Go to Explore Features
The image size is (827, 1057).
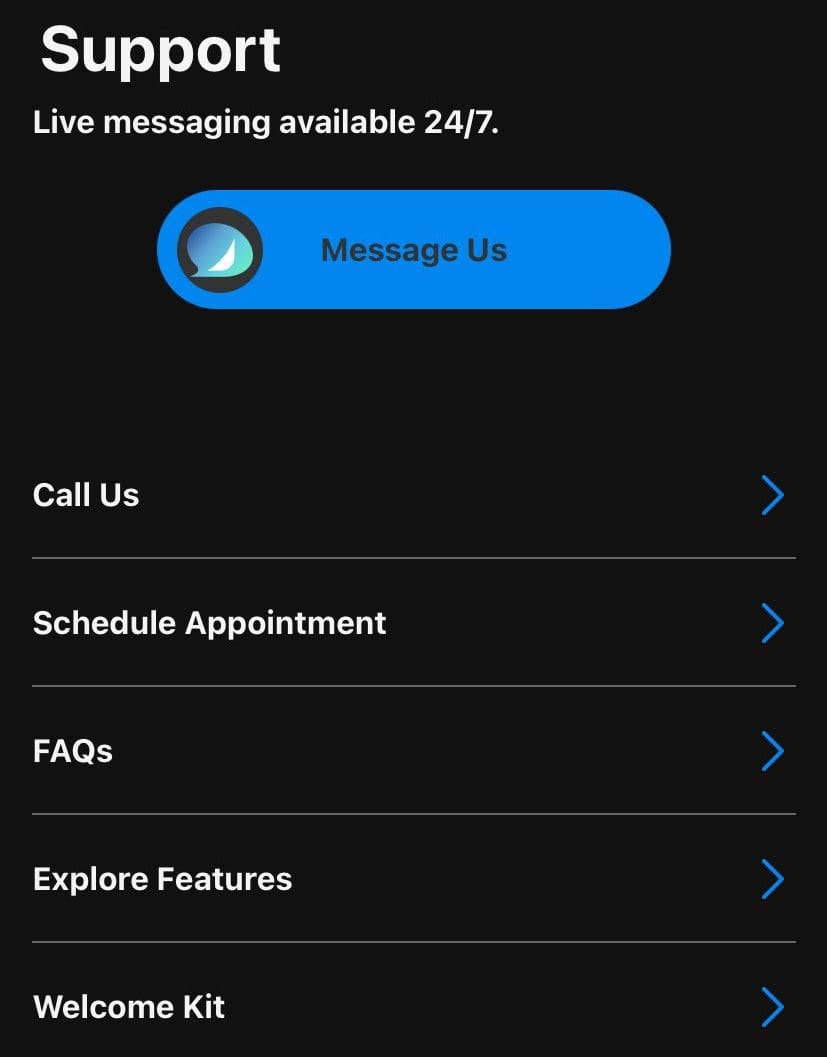coord(413,879)
